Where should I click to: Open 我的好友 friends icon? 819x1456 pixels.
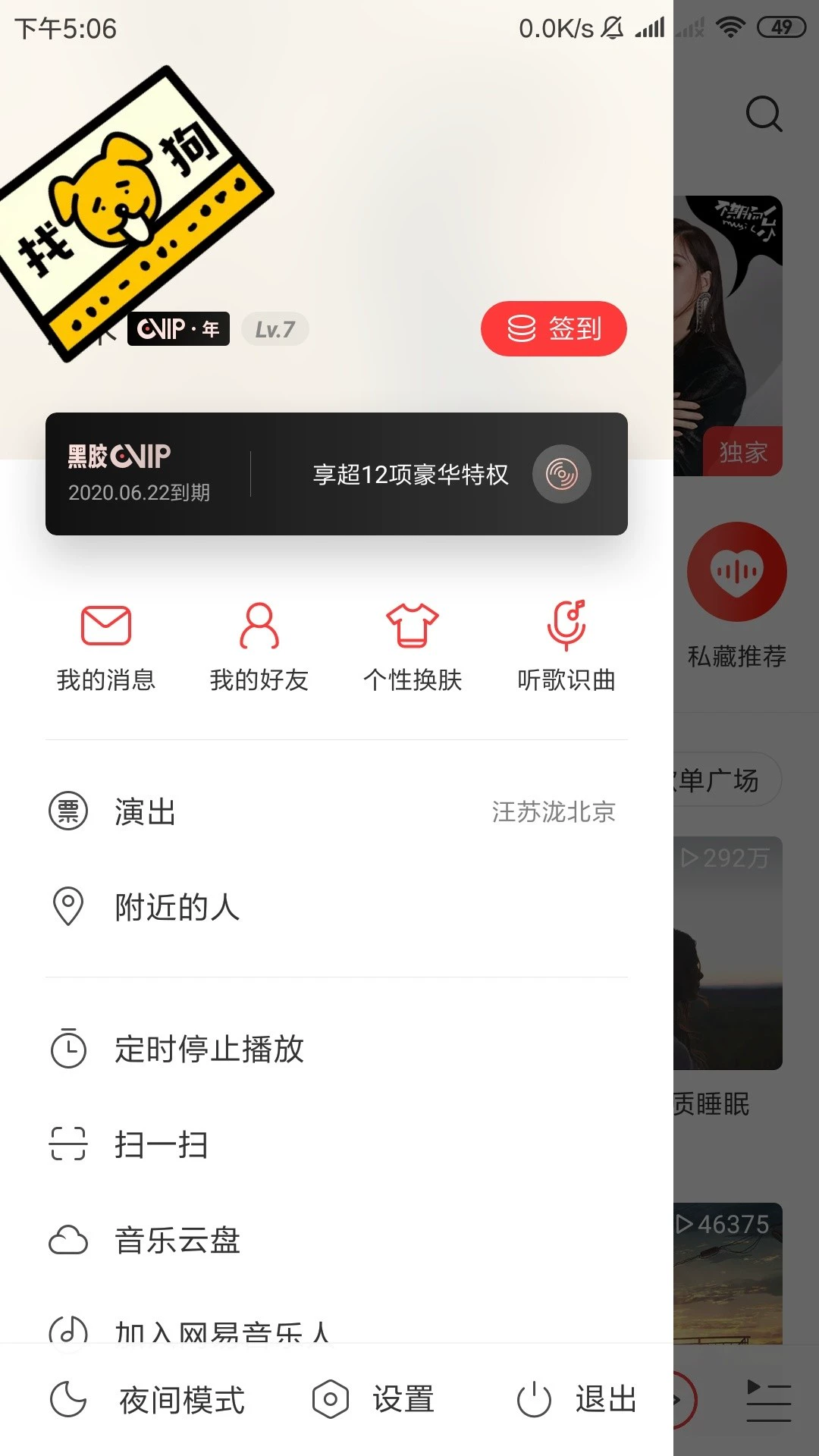coord(259,641)
